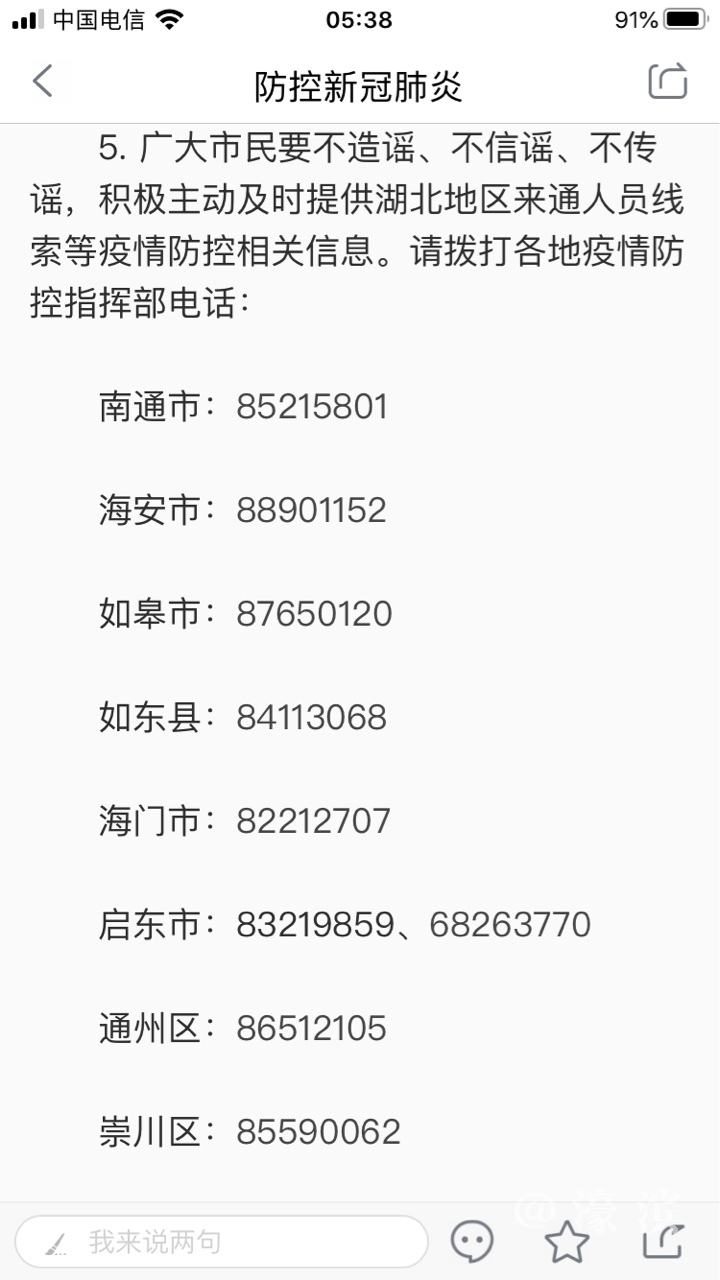Viewport: 720px width, 1280px height.
Task: Go back using the top-left arrow
Action: 42,81
